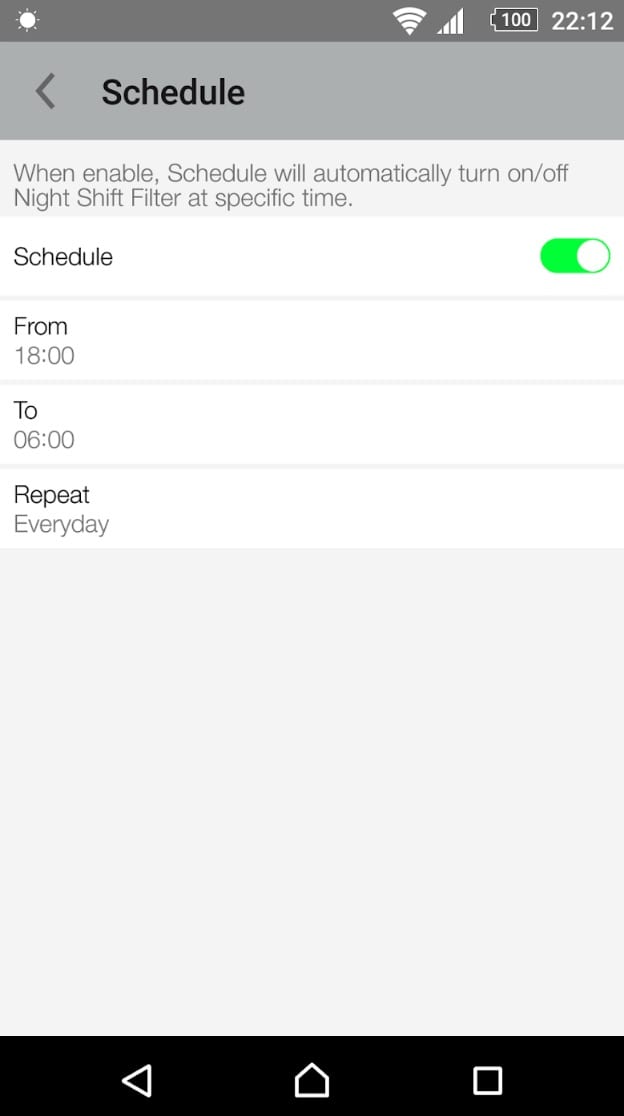Go back from the Schedule screen
The width and height of the screenshot is (624, 1116).
[46, 92]
